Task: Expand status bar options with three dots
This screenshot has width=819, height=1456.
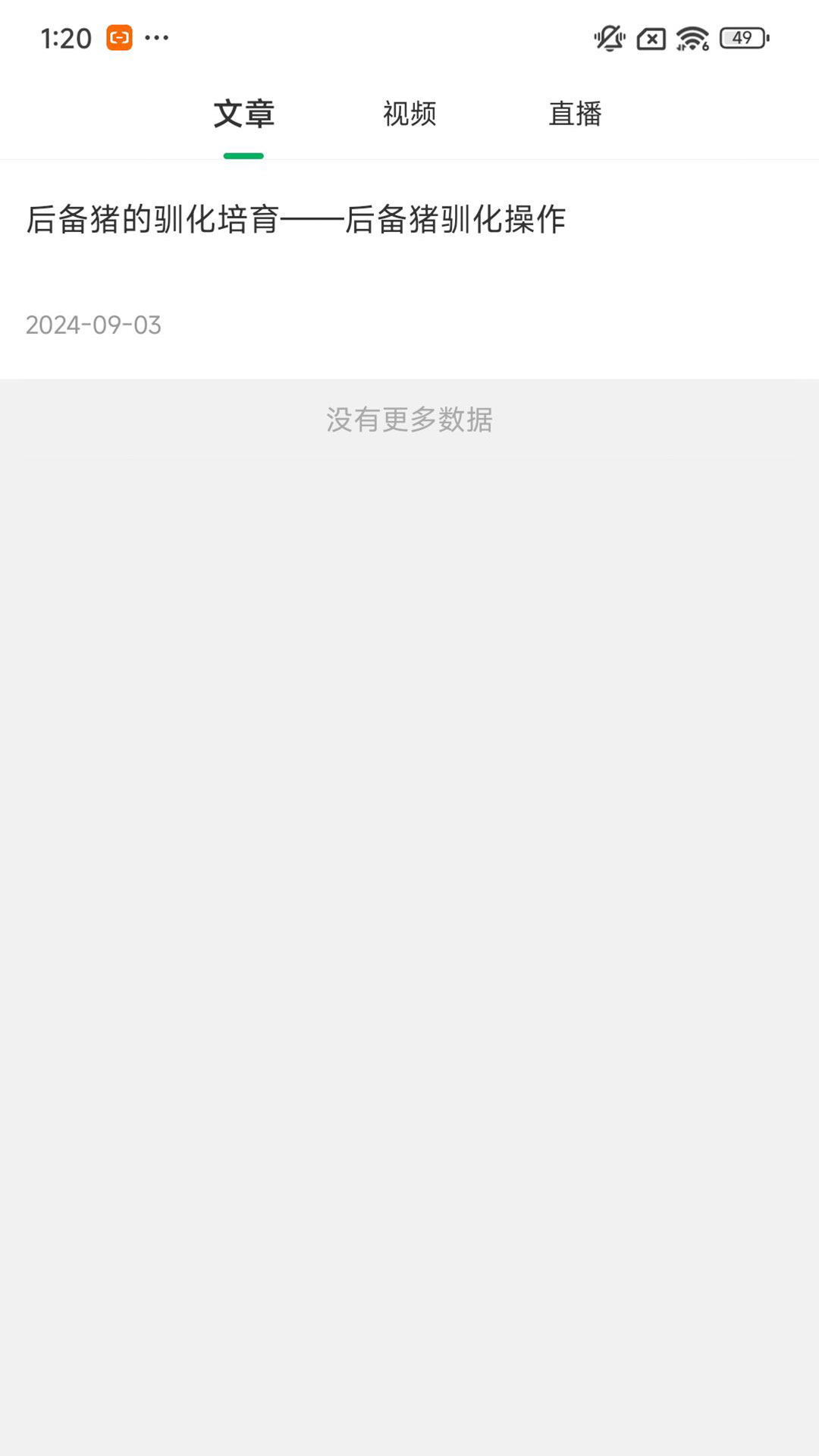Action: pyautogui.click(x=157, y=37)
